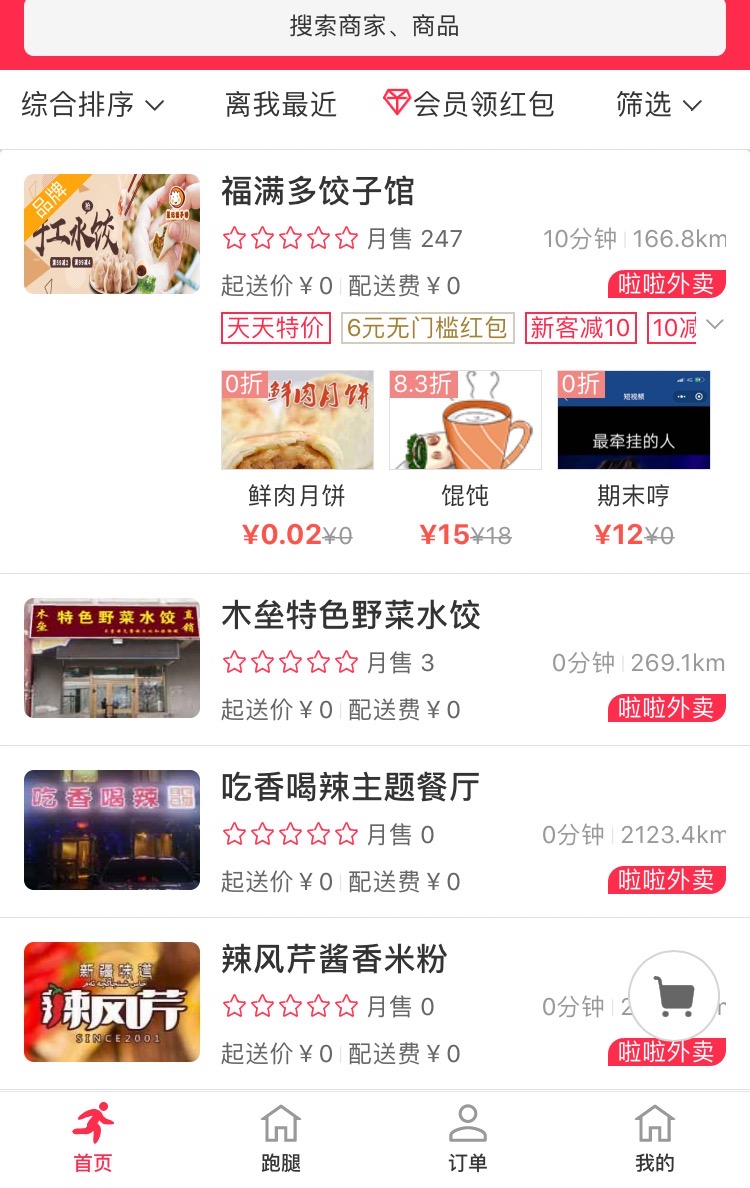Tap the search box for merchants and products
750x1188 pixels.
[x=375, y=26]
